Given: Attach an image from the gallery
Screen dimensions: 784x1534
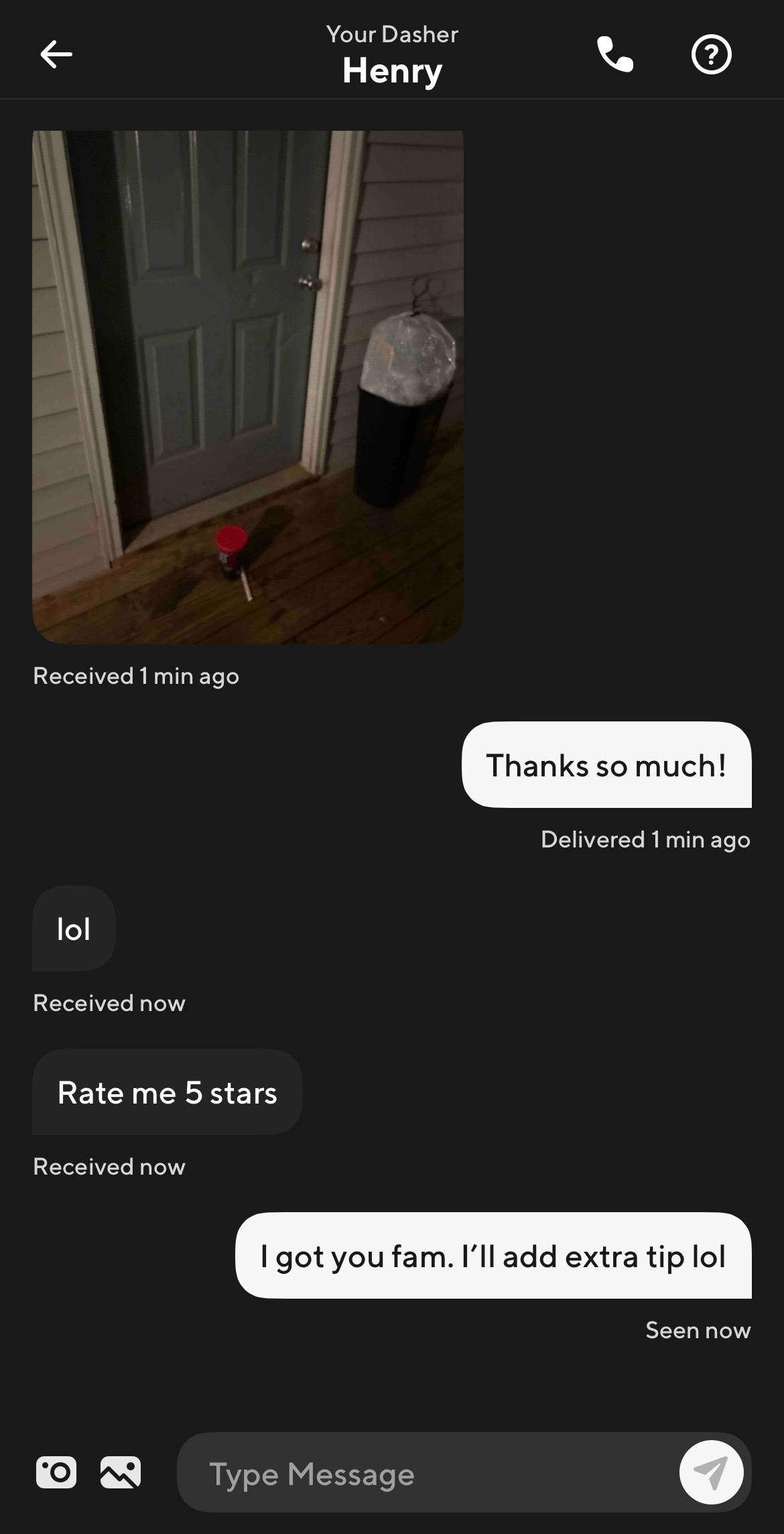Looking at the screenshot, I should 121,1472.
